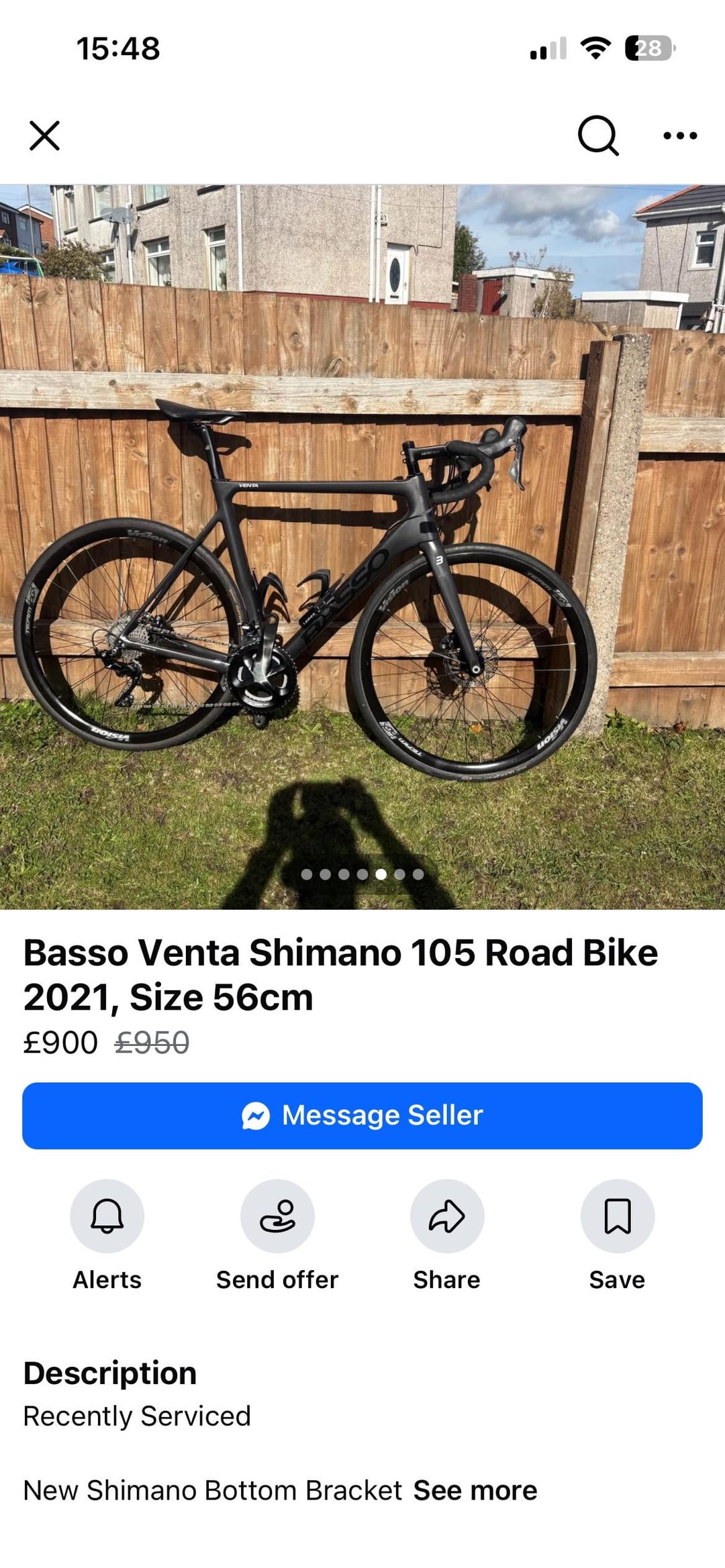This screenshot has height=1568, width=725.
Task: Save this listing for later
Action: point(617,1216)
